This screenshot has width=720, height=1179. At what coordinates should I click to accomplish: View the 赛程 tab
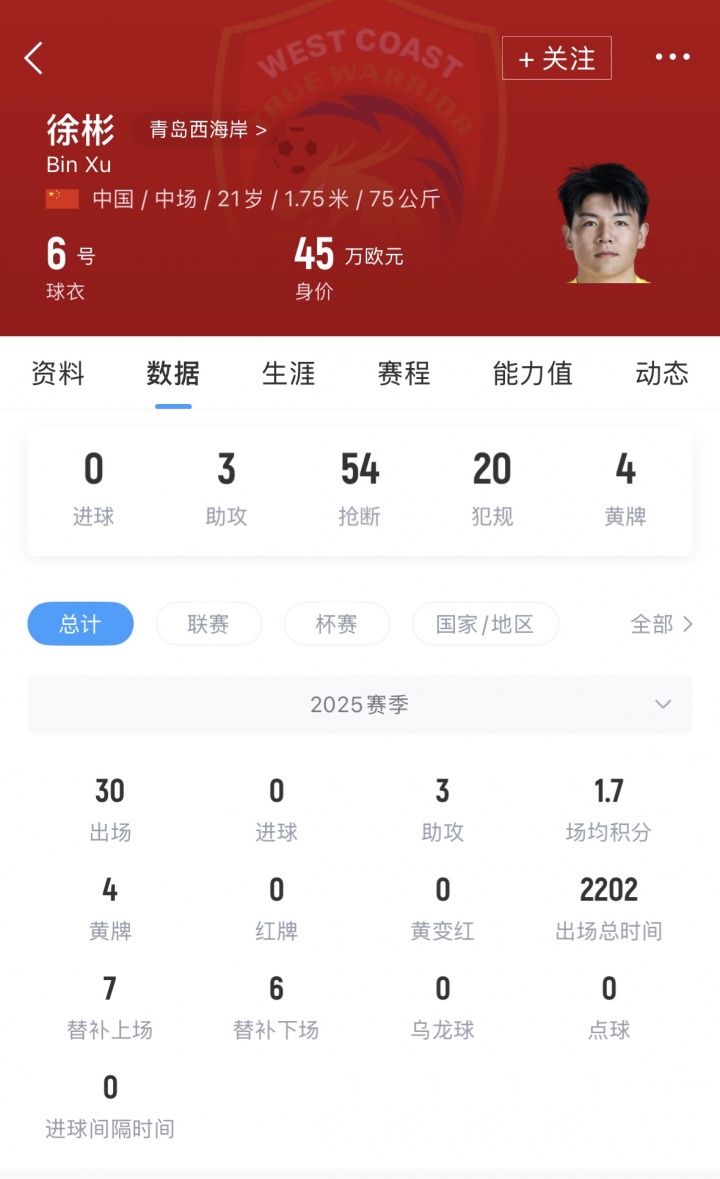tap(403, 375)
